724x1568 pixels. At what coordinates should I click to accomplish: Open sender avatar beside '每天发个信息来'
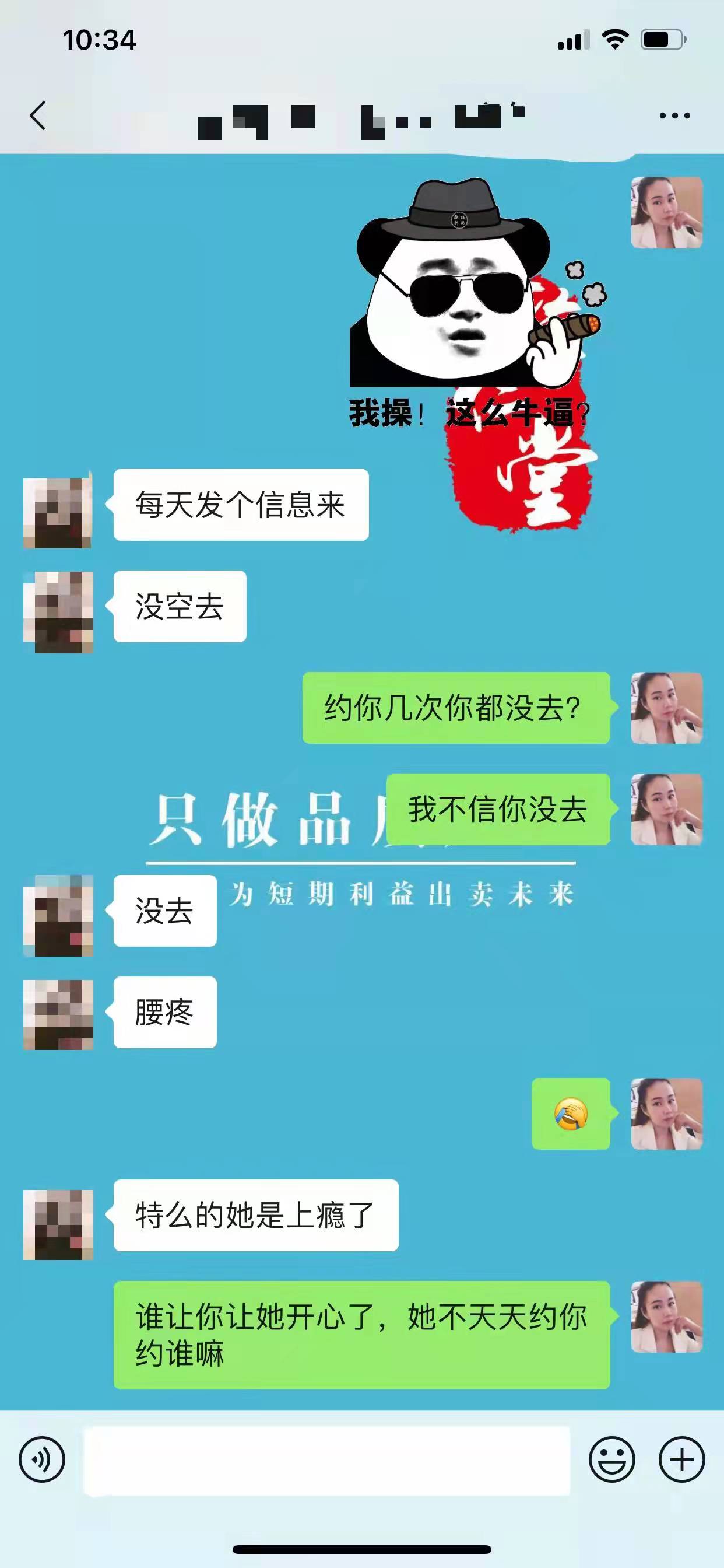58,512
